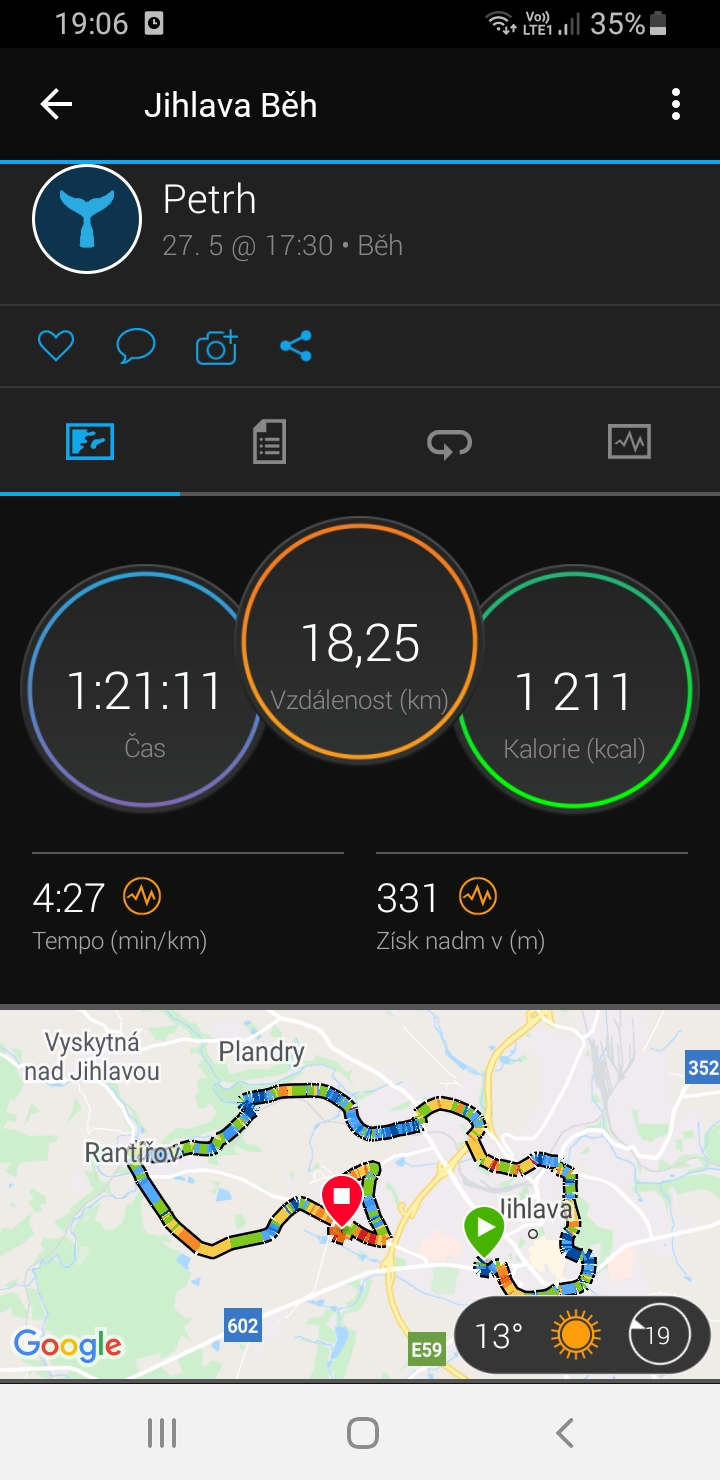720x1480 pixels.
Task: Open the three-dot overflow menu
Action: [x=676, y=105]
